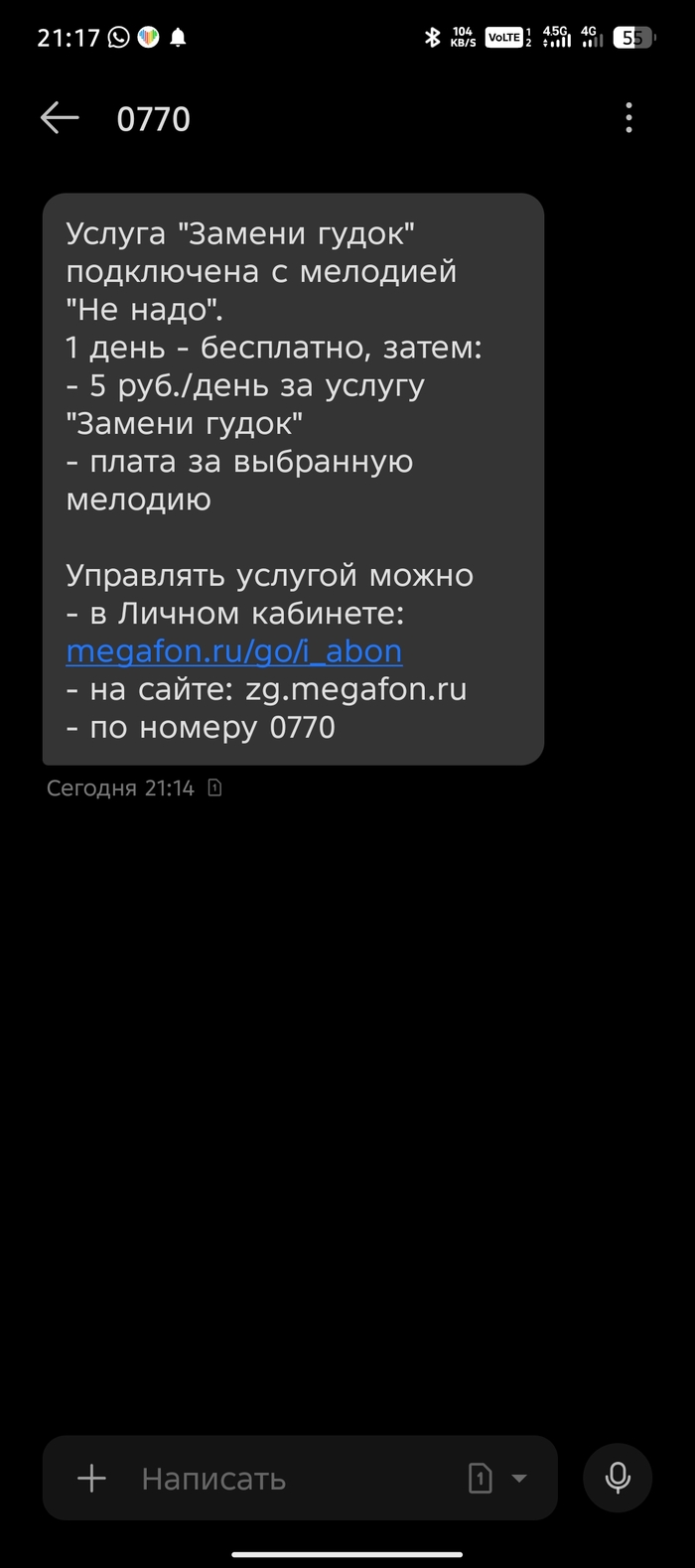The height and width of the screenshot is (1568, 695).
Task: Tap the plus attachment icon
Action: (x=91, y=1478)
